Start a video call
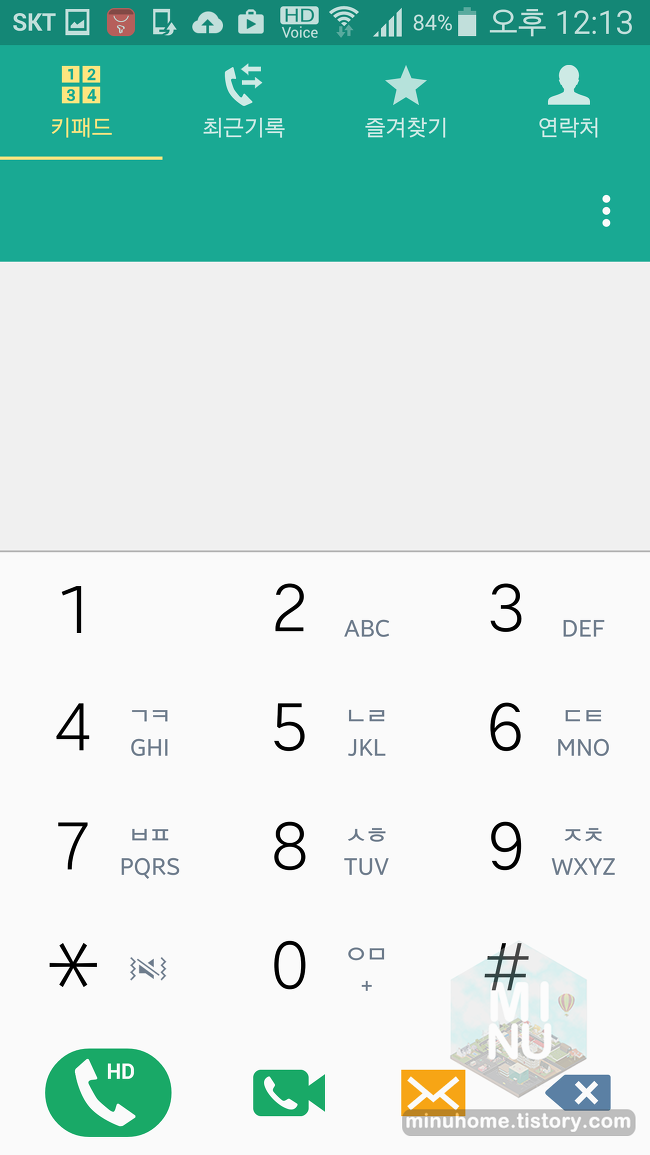The width and height of the screenshot is (650, 1155). (289, 1092)
